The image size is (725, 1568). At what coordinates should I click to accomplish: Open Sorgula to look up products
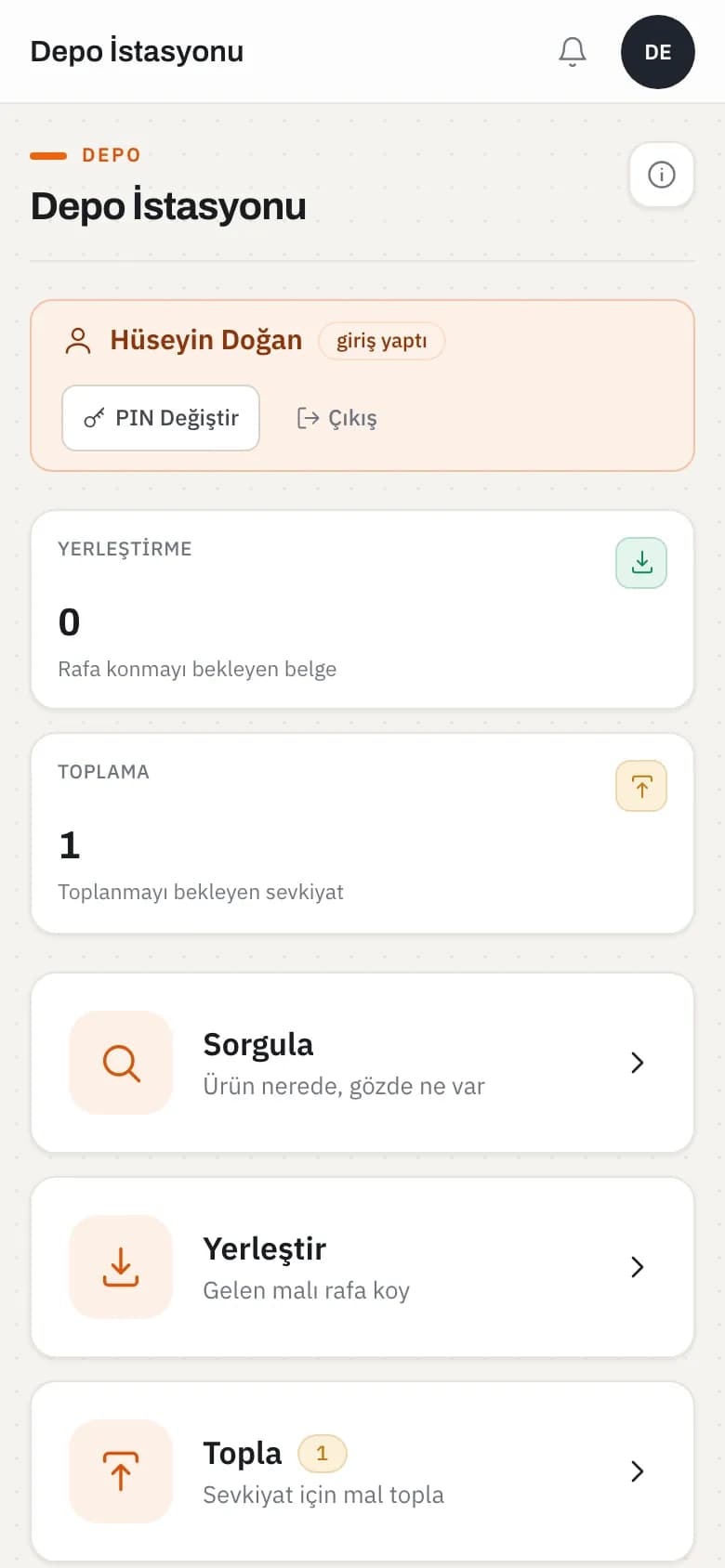click(x=362, y=1063)
